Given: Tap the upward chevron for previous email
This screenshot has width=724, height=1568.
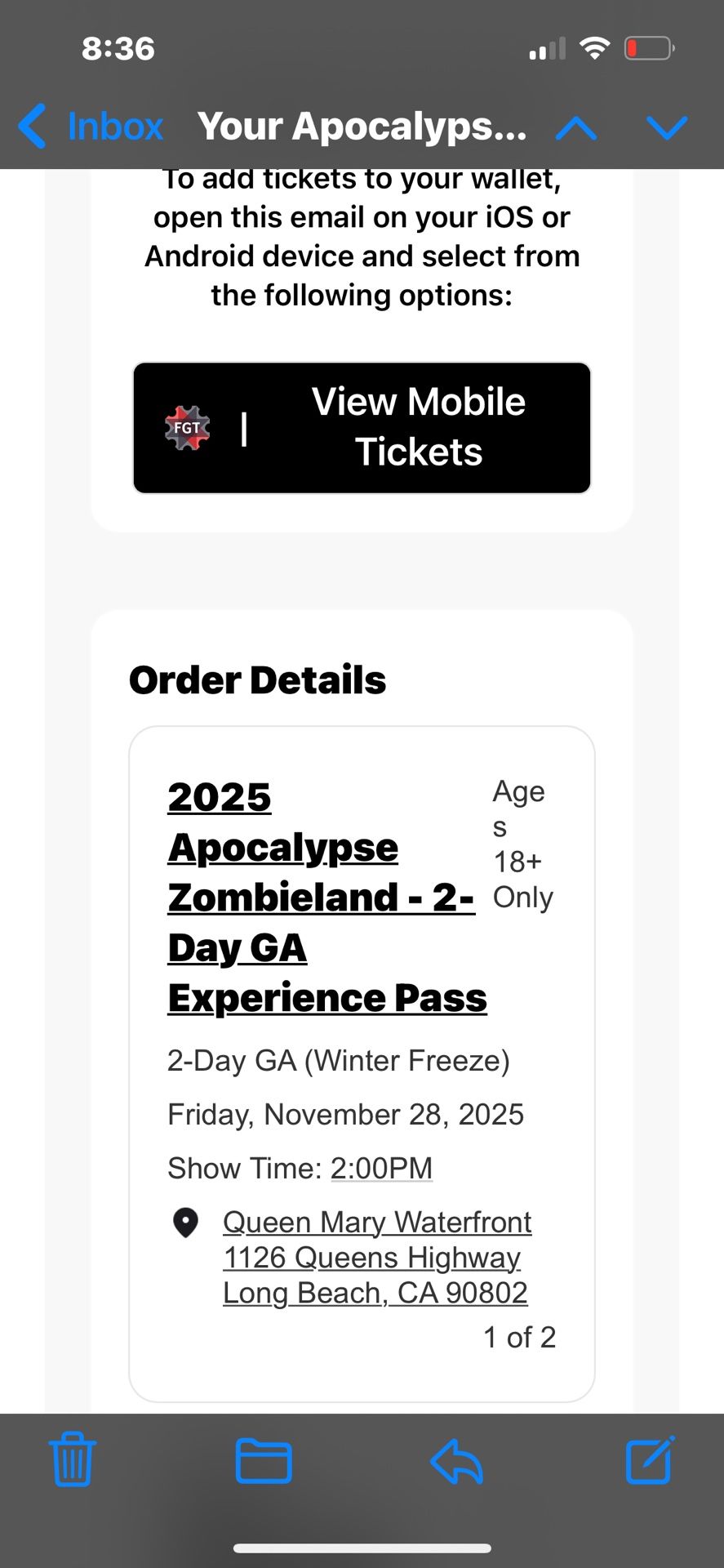Looking at the screenshot, I should [x=576, y=127].
